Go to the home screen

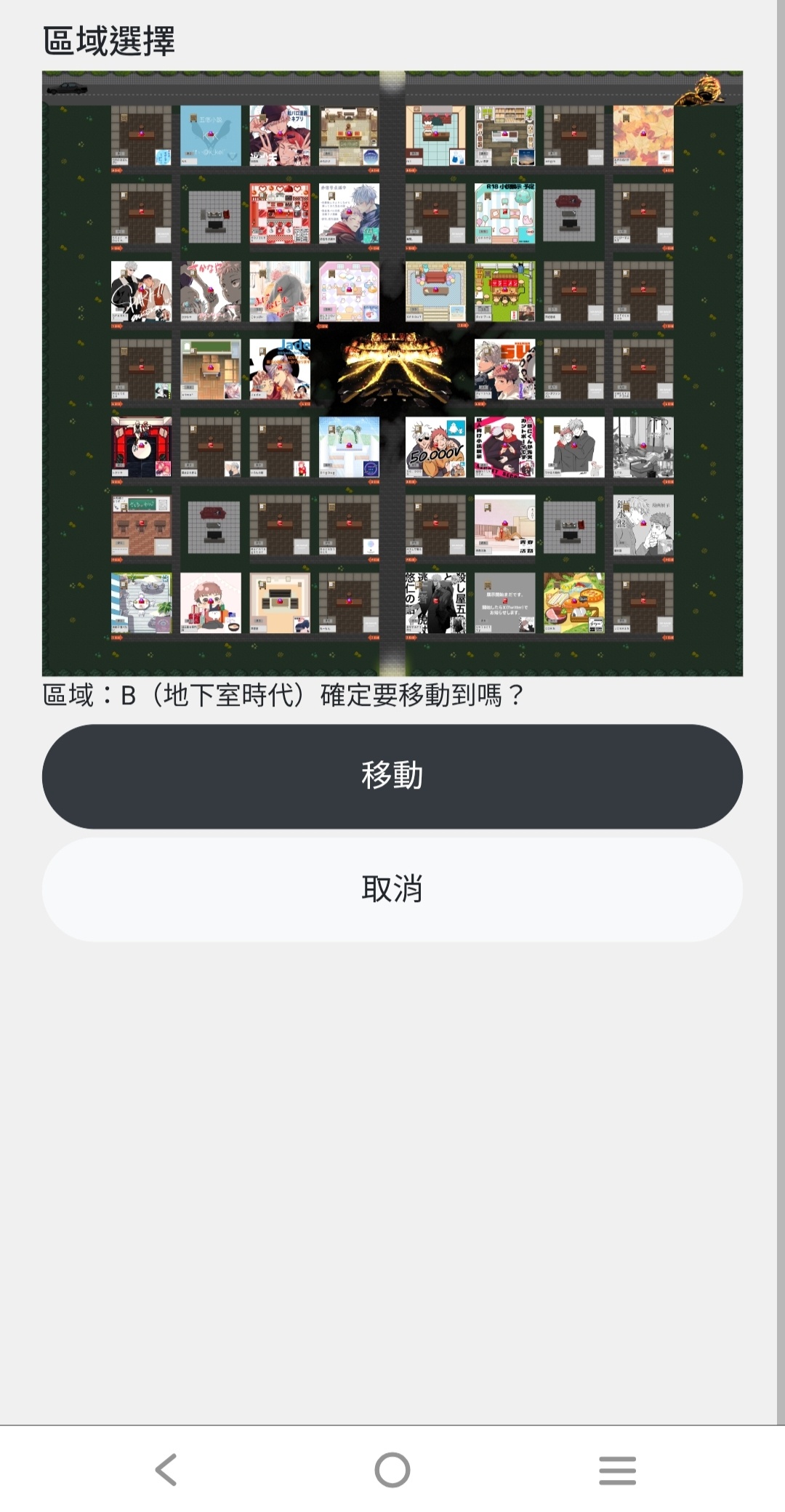(392, 1470)
